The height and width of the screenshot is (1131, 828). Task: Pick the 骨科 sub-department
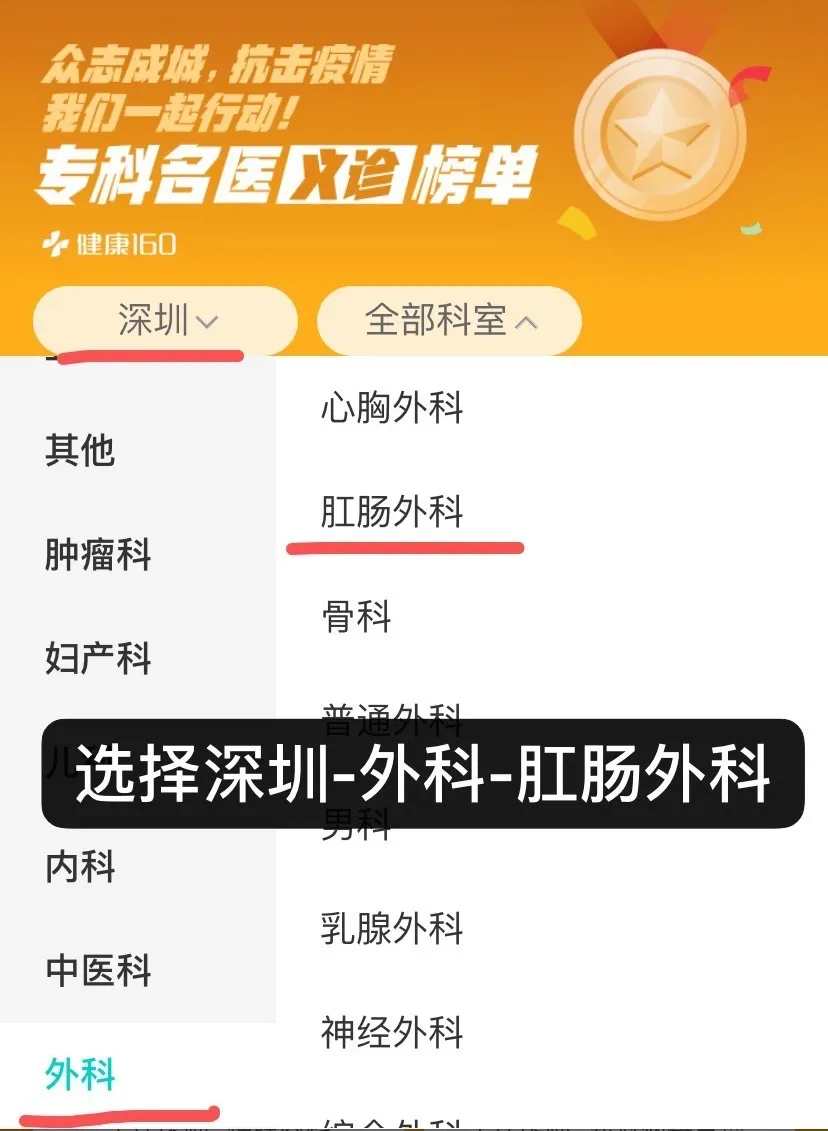point(356,616)
